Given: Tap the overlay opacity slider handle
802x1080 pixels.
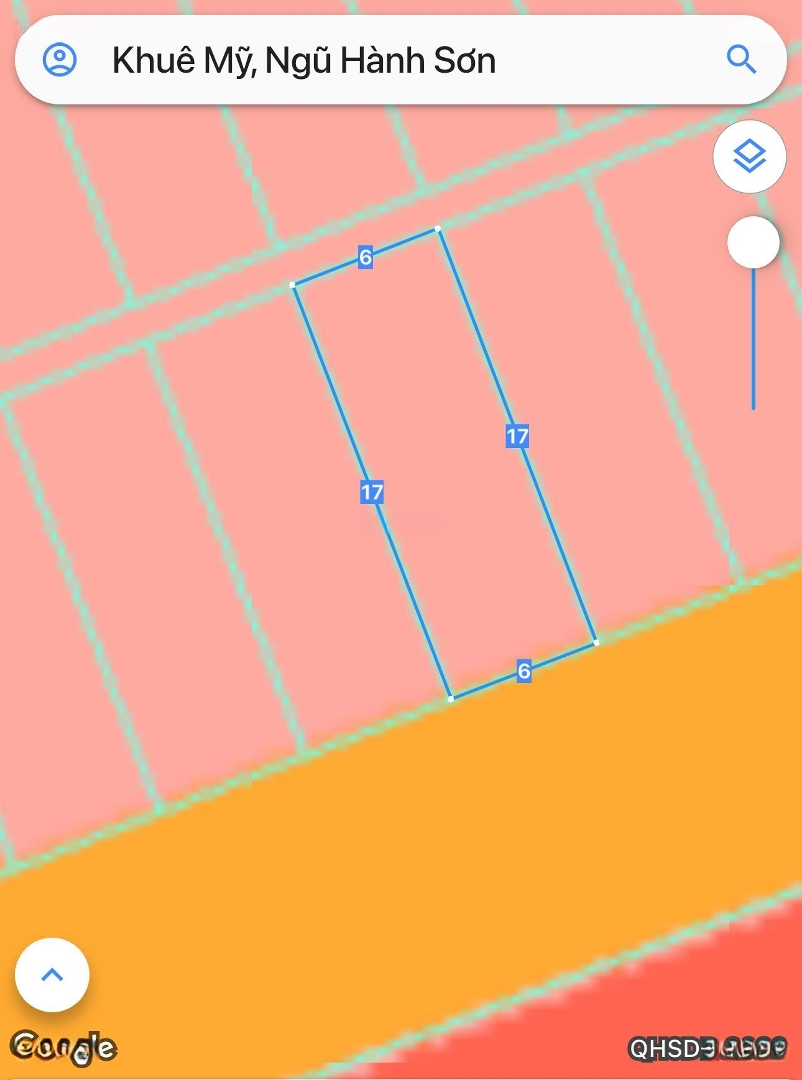Looking at the screenshot, I should click(x=753, y=243).
